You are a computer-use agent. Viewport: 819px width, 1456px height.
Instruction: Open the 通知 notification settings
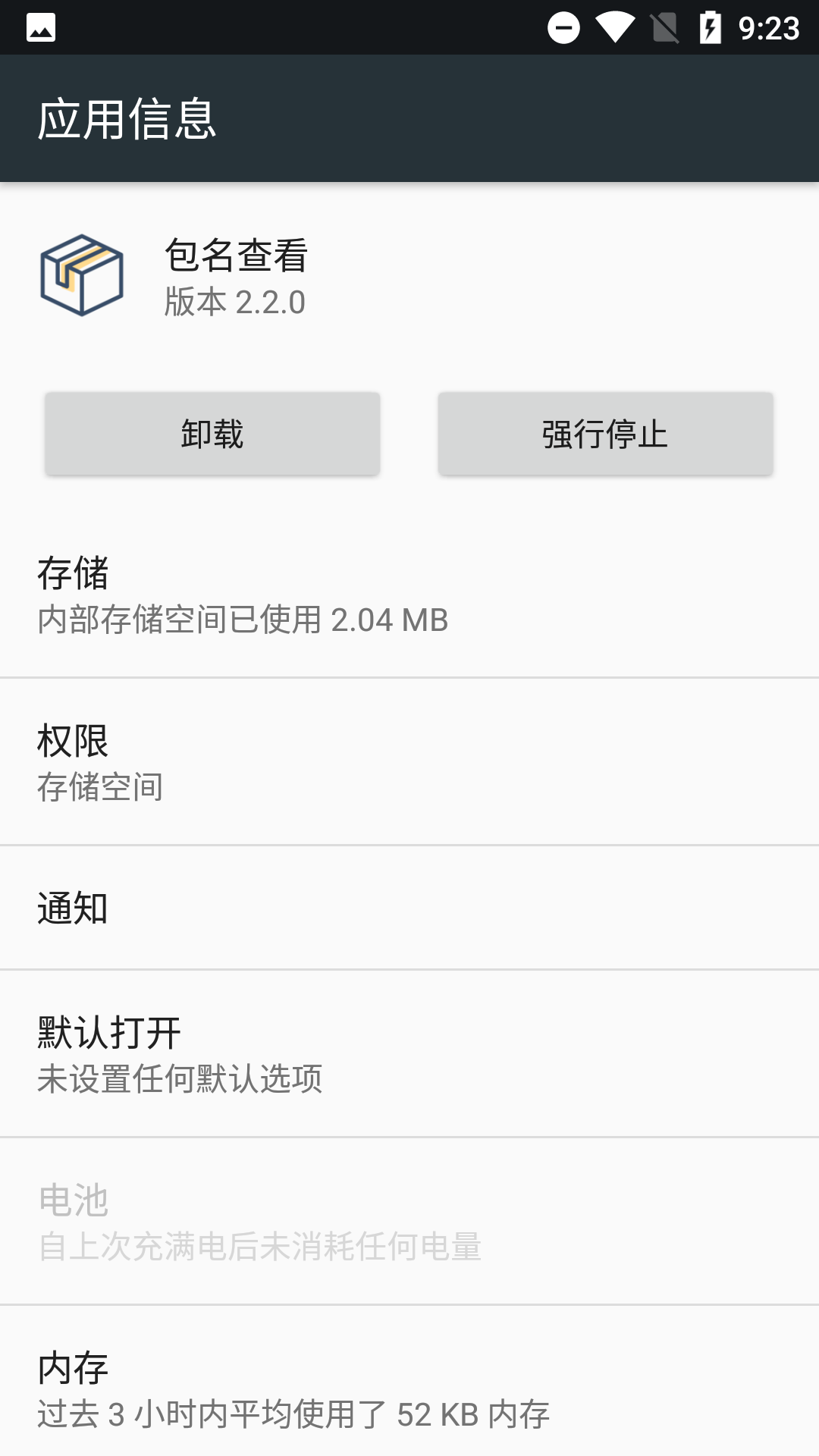click(x=409, y=908)
